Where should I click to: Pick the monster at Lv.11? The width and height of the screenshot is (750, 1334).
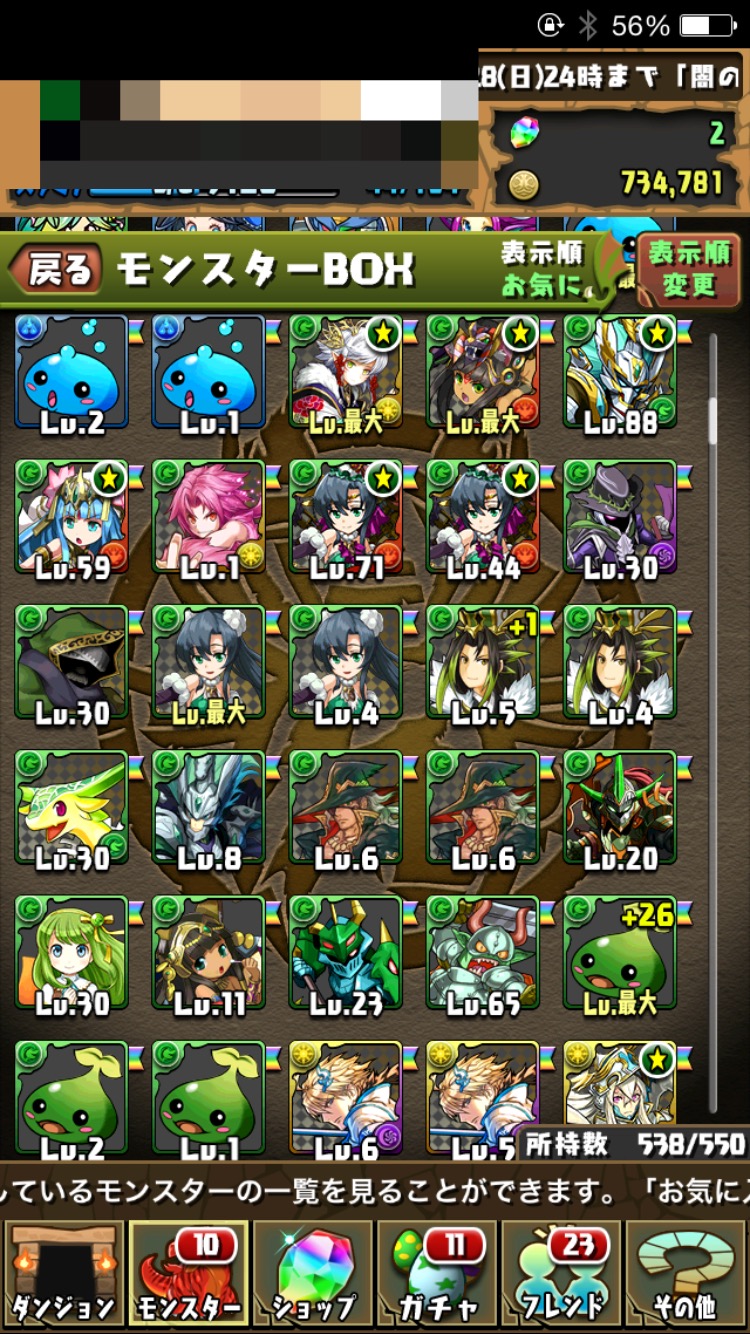pos(209,956)
